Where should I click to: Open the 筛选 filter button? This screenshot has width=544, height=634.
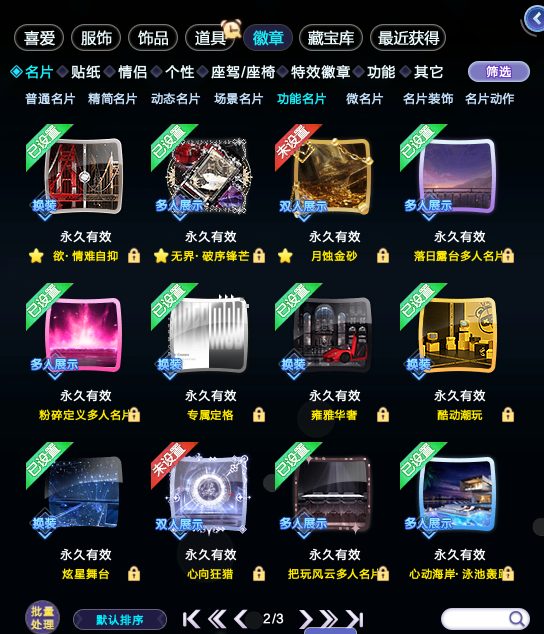click(x=499, y=72)
